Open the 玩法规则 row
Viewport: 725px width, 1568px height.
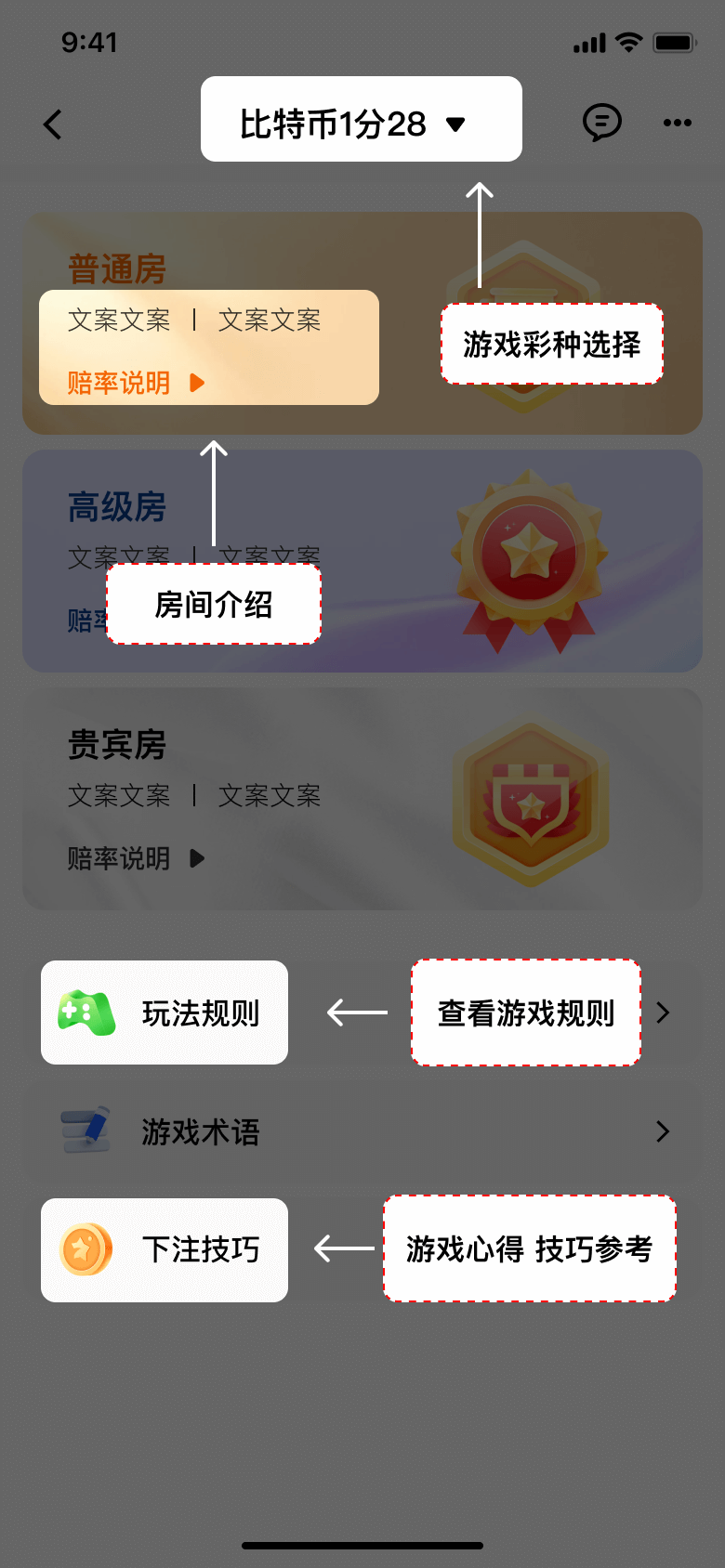click(362, 1013)
